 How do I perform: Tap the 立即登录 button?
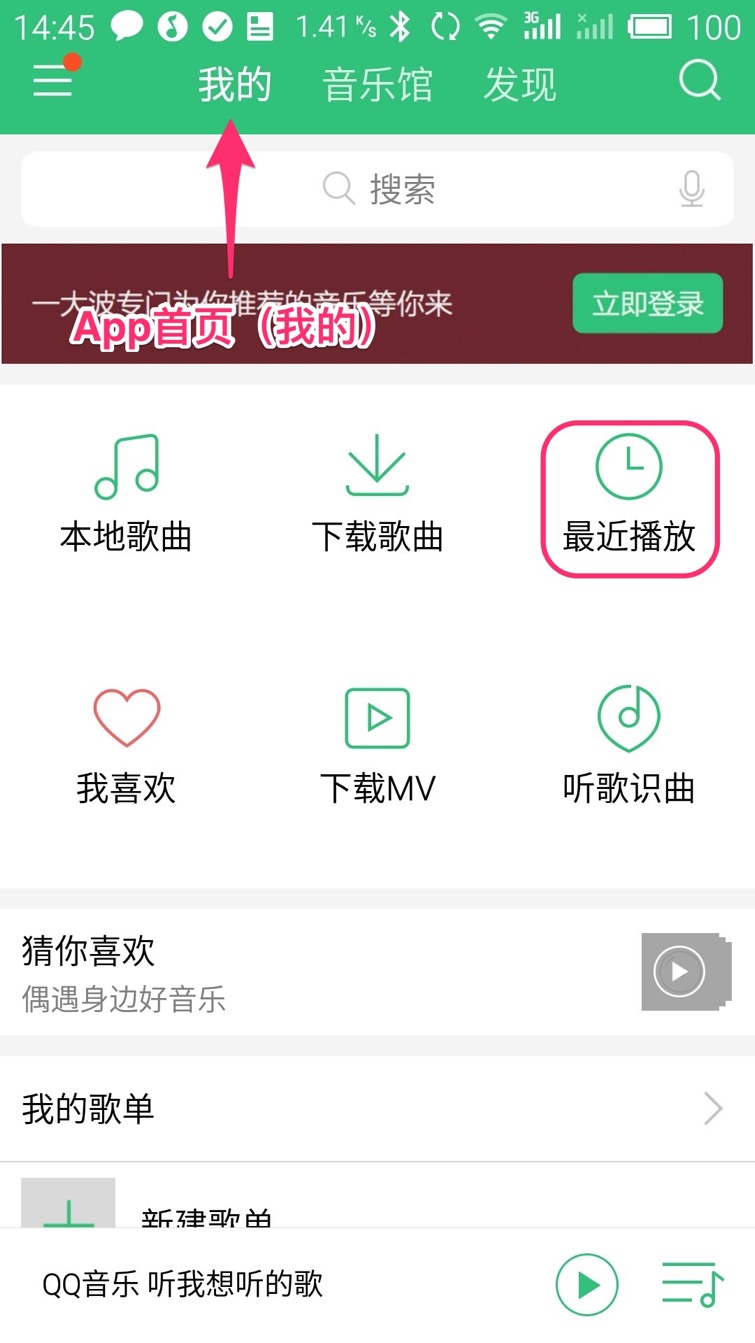pyautogui.click(x=647, y=303)
